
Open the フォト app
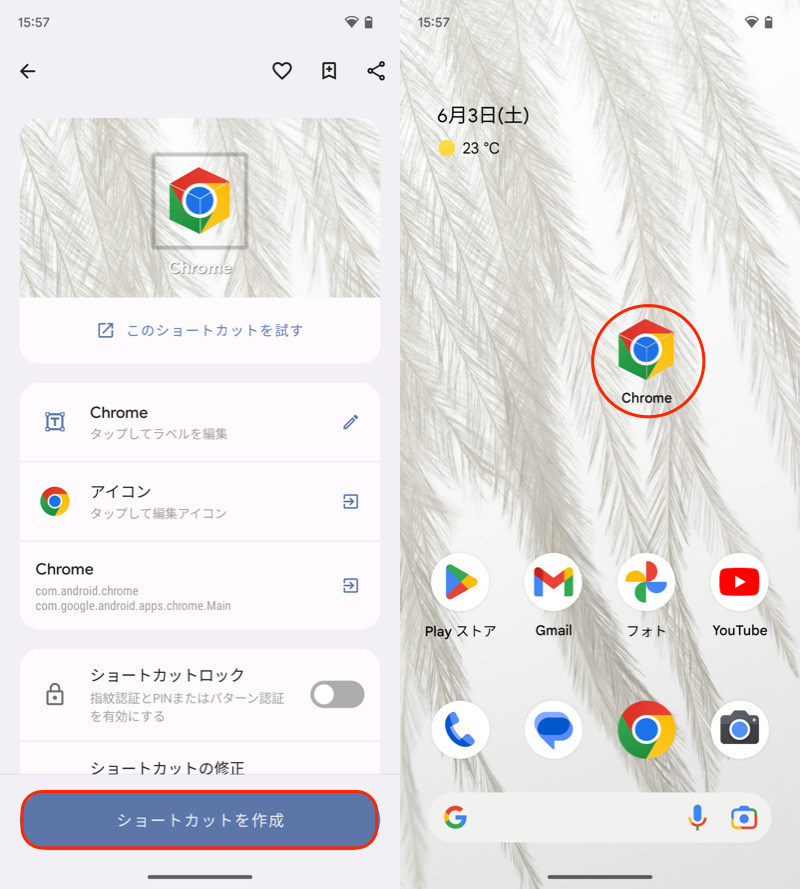coord(646,582)
